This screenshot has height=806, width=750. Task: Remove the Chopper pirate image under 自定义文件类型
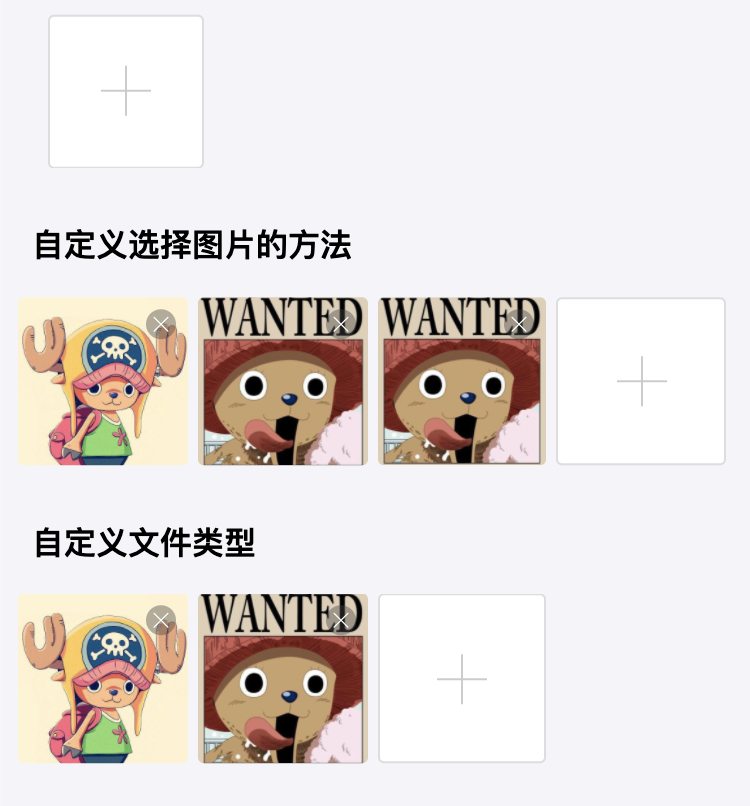pyautogui.click(x=161, y=620)
